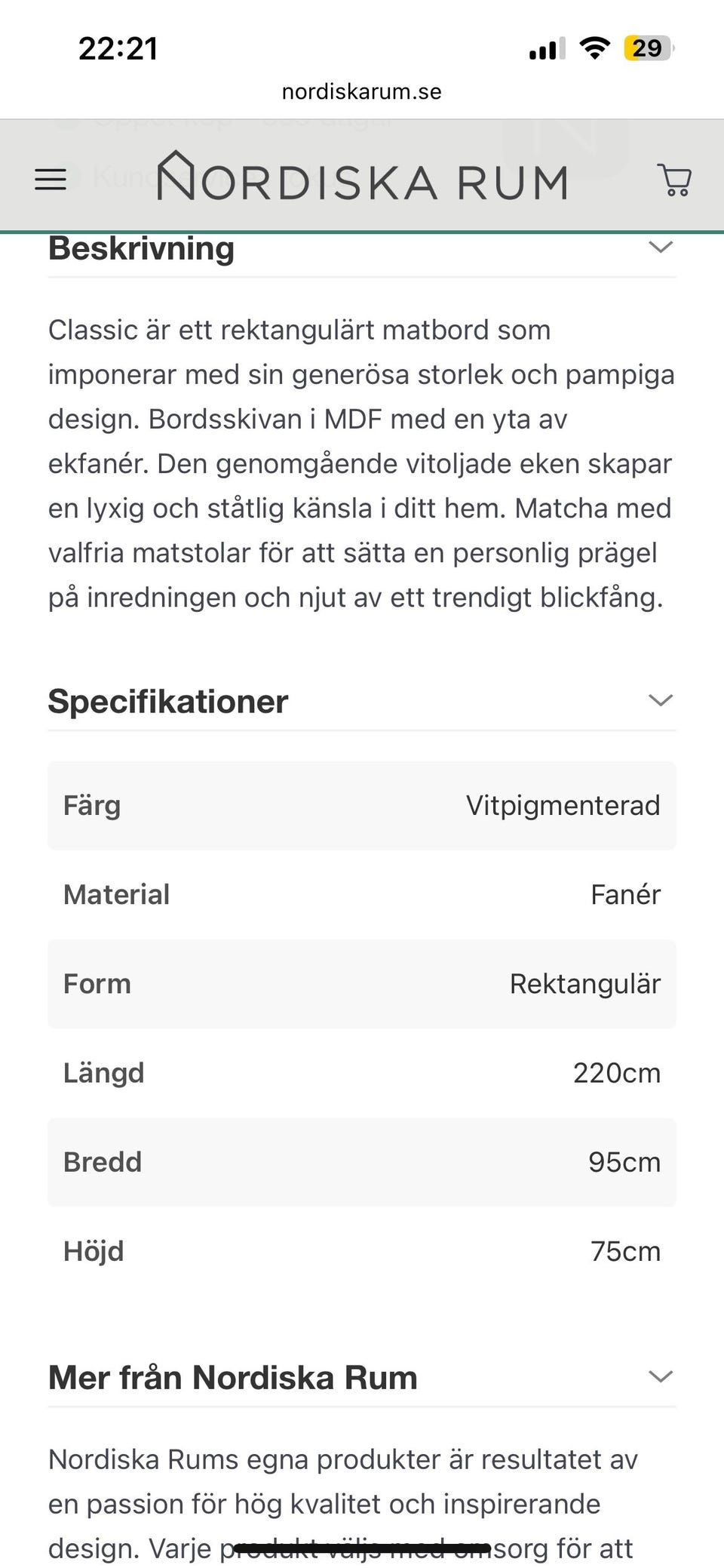Collapse the Specifikationer section
The width and height of the screenshot is (724, 1568).
pos(660,700)
